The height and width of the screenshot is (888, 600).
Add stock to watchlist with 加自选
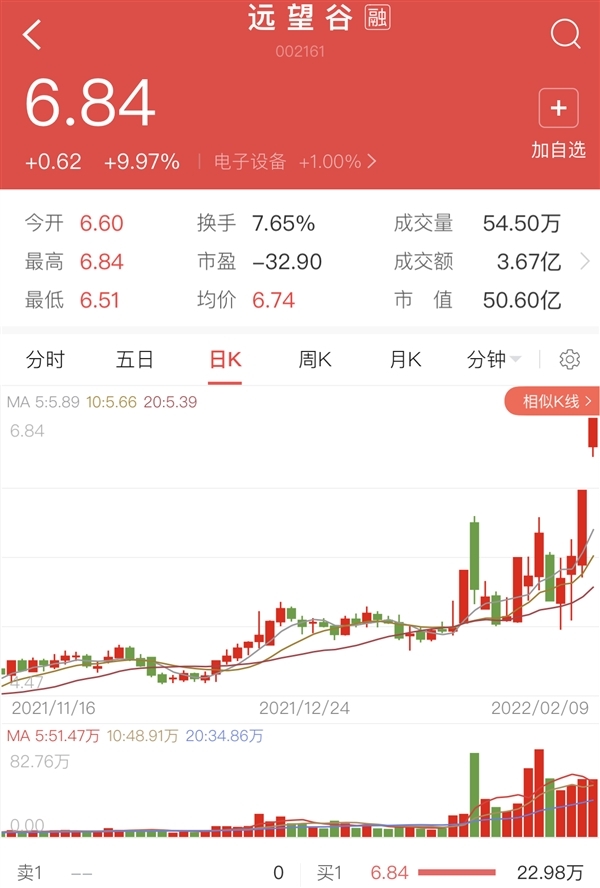coord(558,123)
